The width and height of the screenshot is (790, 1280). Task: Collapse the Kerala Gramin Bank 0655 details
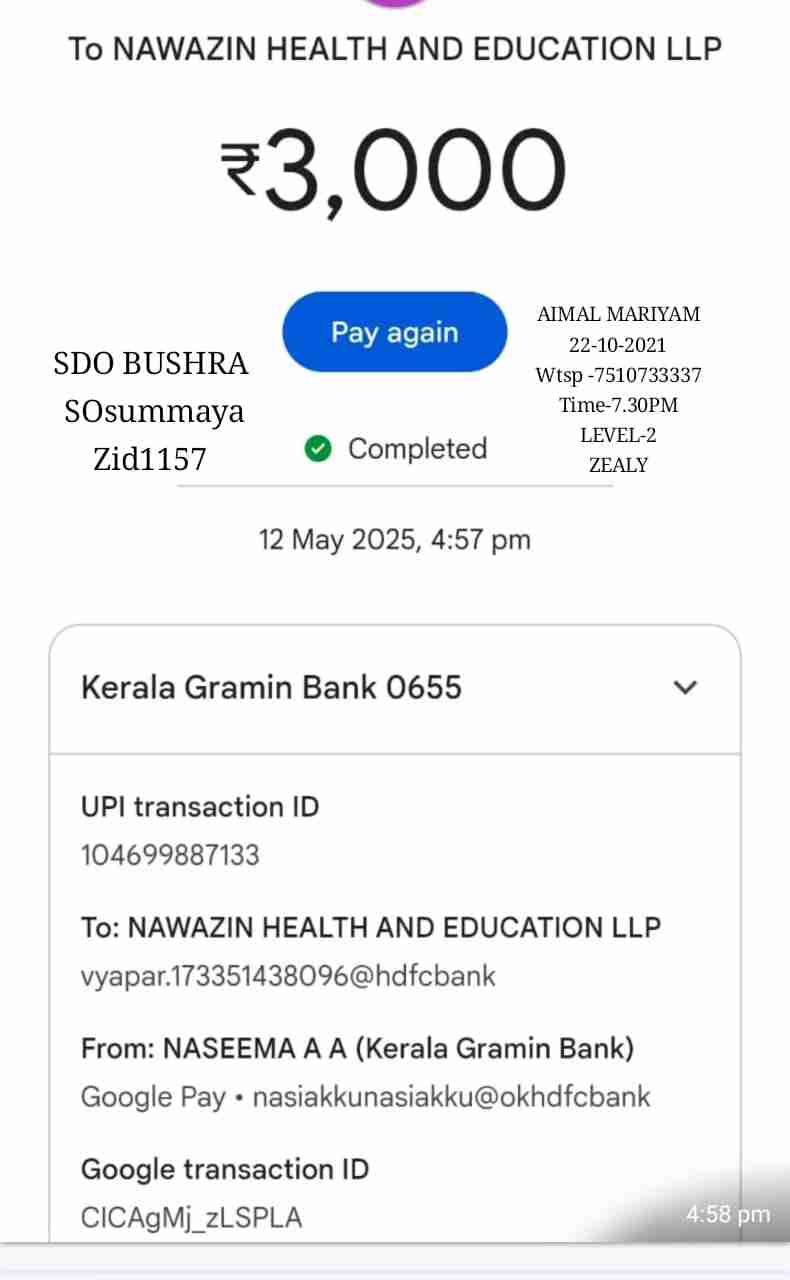pyautogui.click(x=684, y=688)
